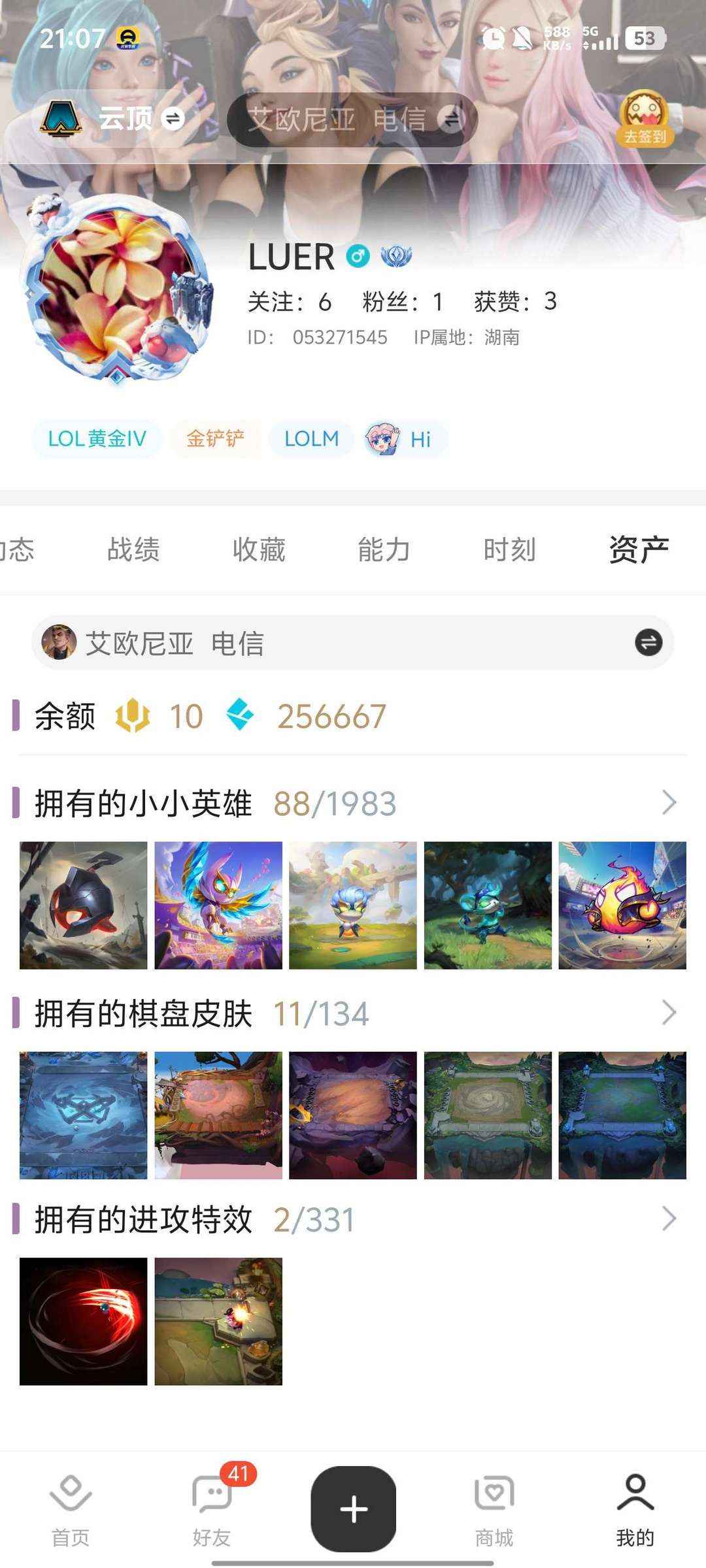Select the LOLM tag
This screenshot has width=706, height=1568.
coord(311,439)
